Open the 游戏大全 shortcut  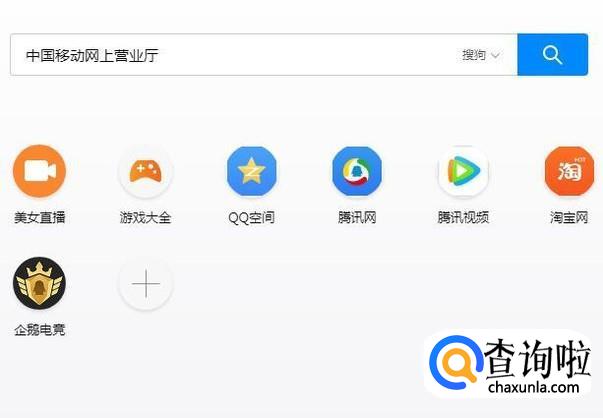[x=145, y=172]
